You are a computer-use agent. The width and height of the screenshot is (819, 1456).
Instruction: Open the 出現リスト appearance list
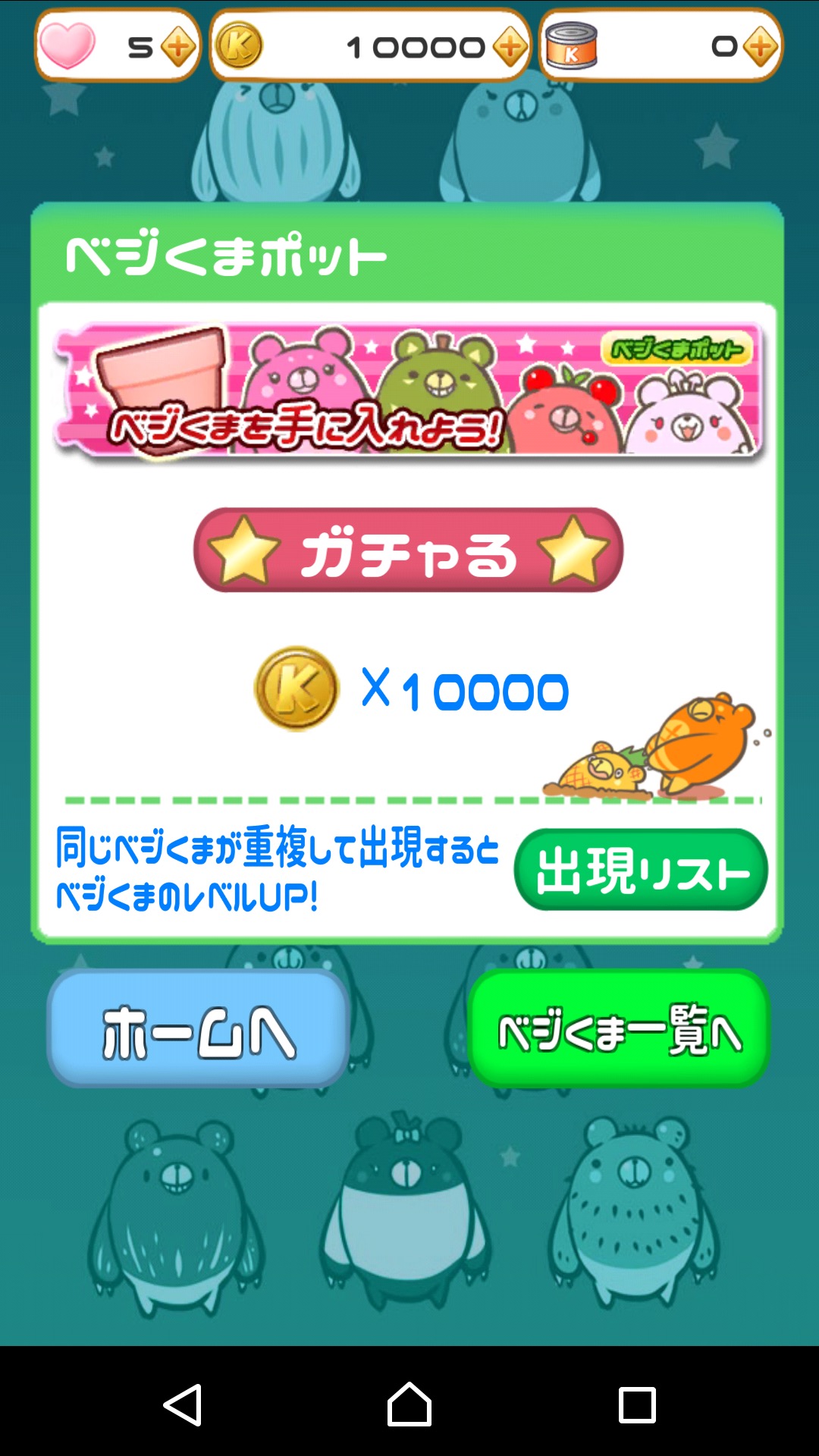pos(641,871)
